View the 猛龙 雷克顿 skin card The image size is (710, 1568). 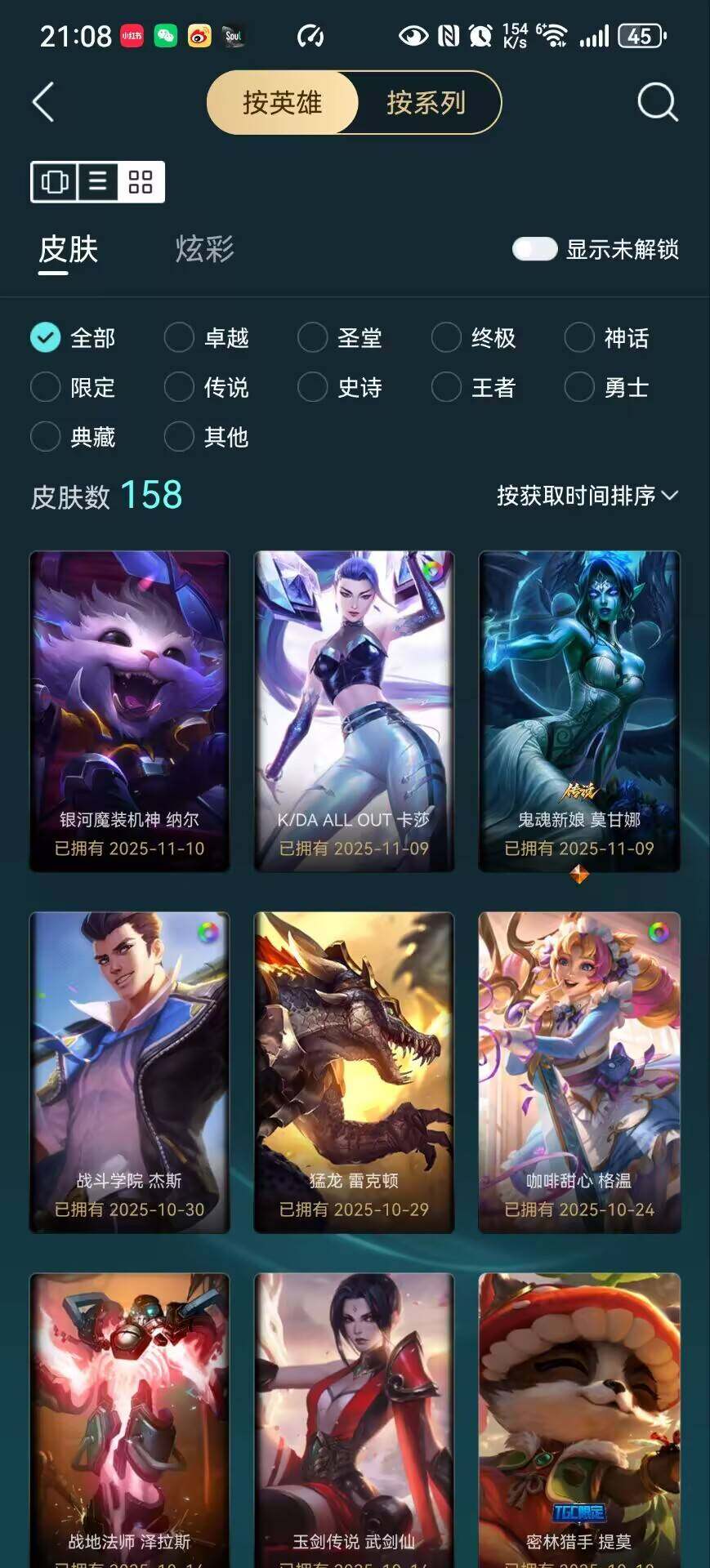354,1071
